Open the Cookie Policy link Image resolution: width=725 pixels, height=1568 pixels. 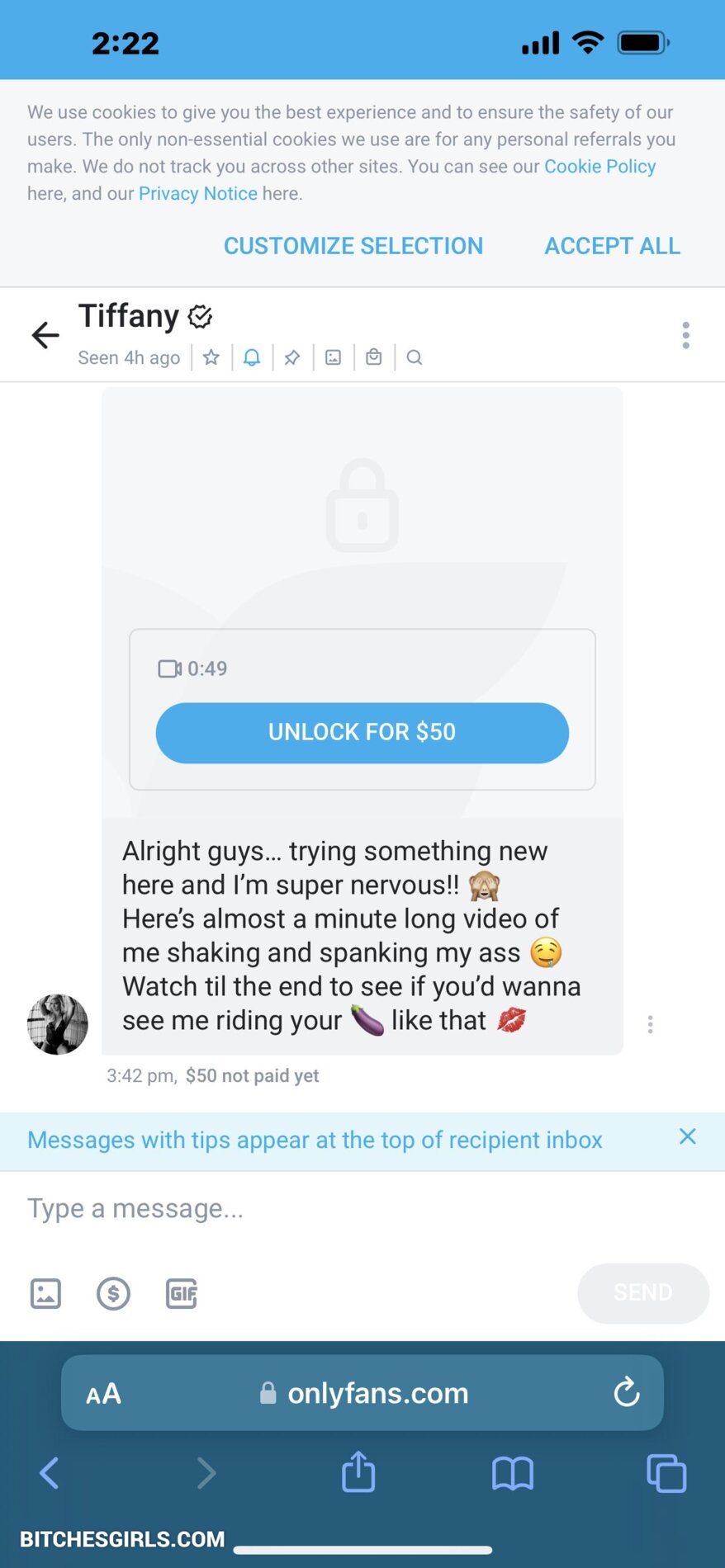[x=599, y=167]
